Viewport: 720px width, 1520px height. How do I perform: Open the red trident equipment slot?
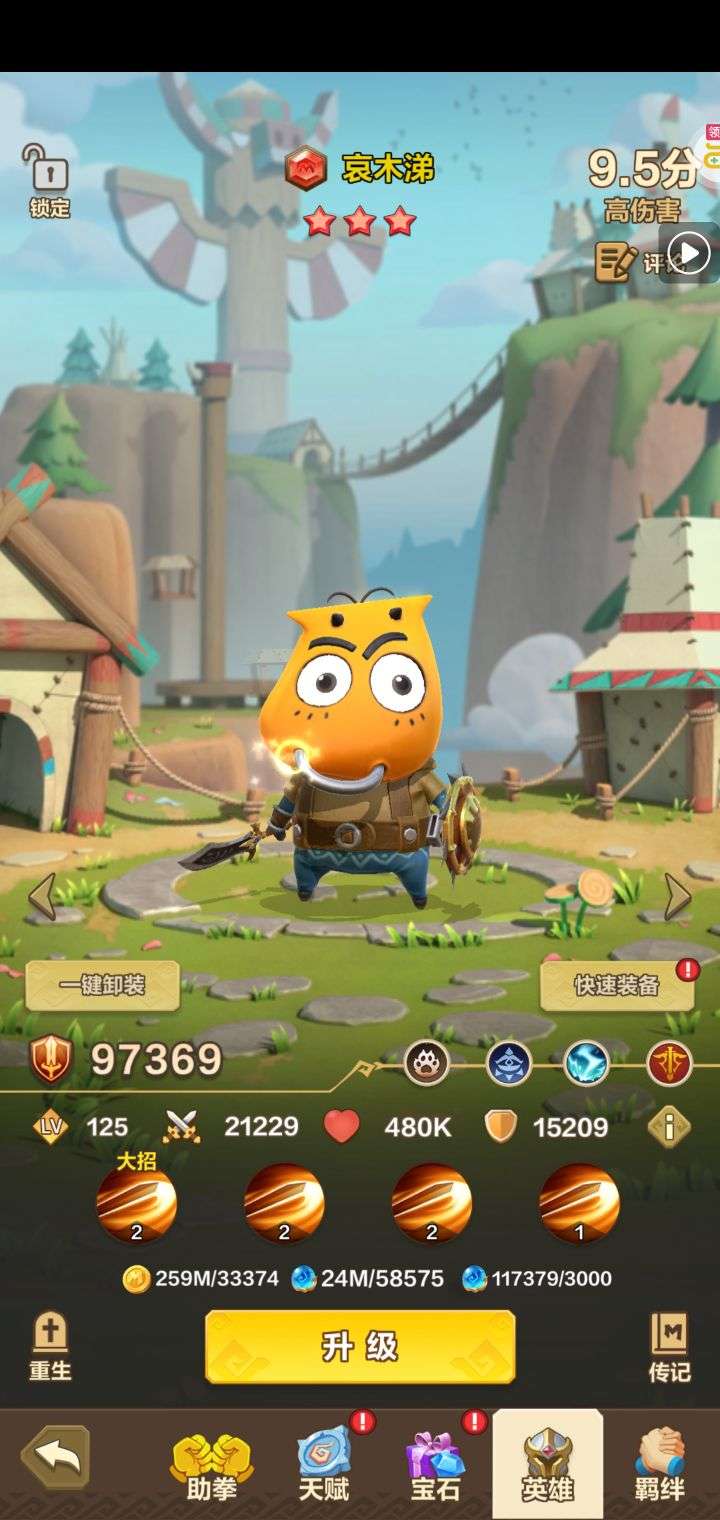click(669, 1063)
